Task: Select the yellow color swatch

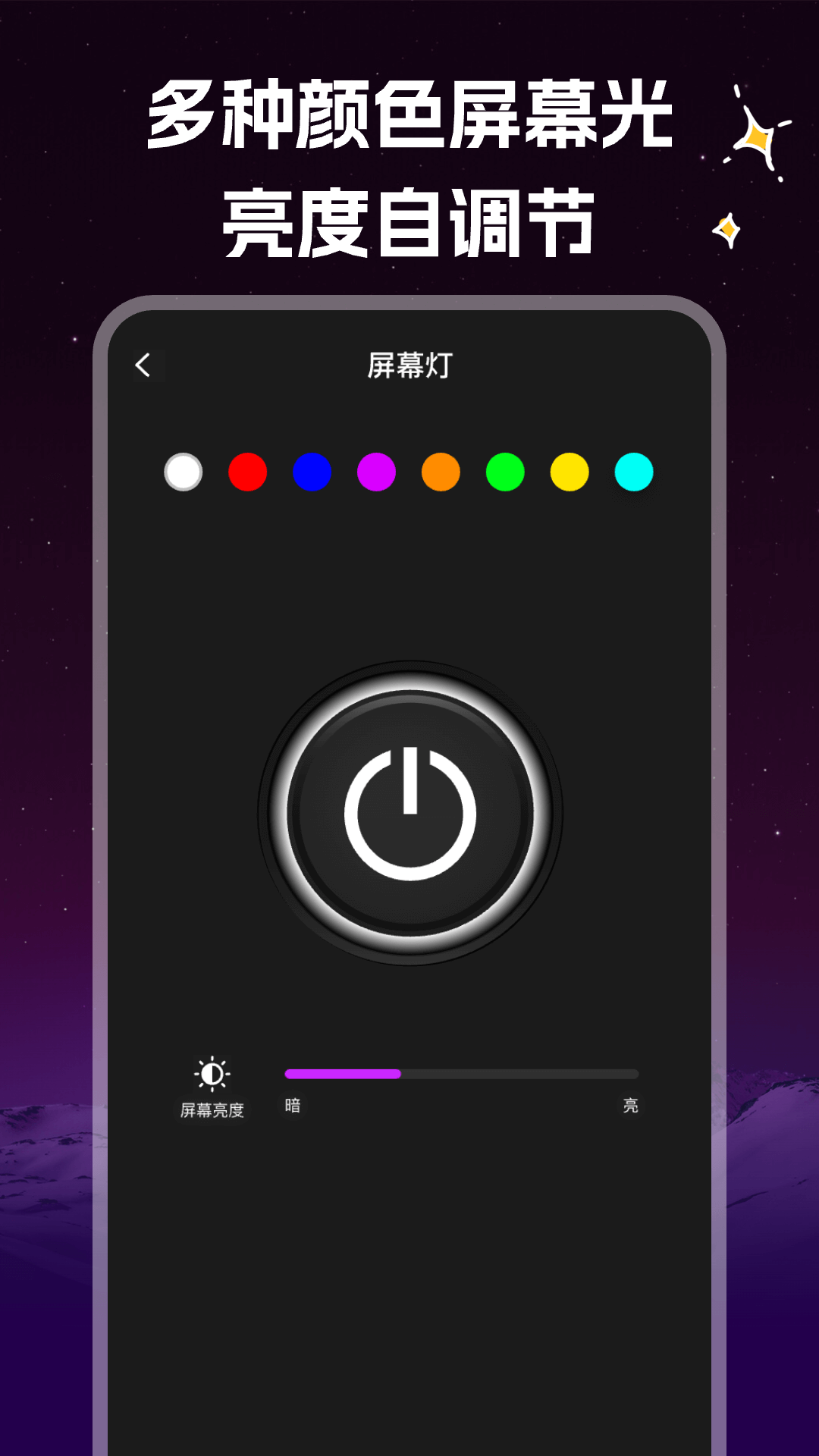Action: pyautogui.click(x=569, y=472)
